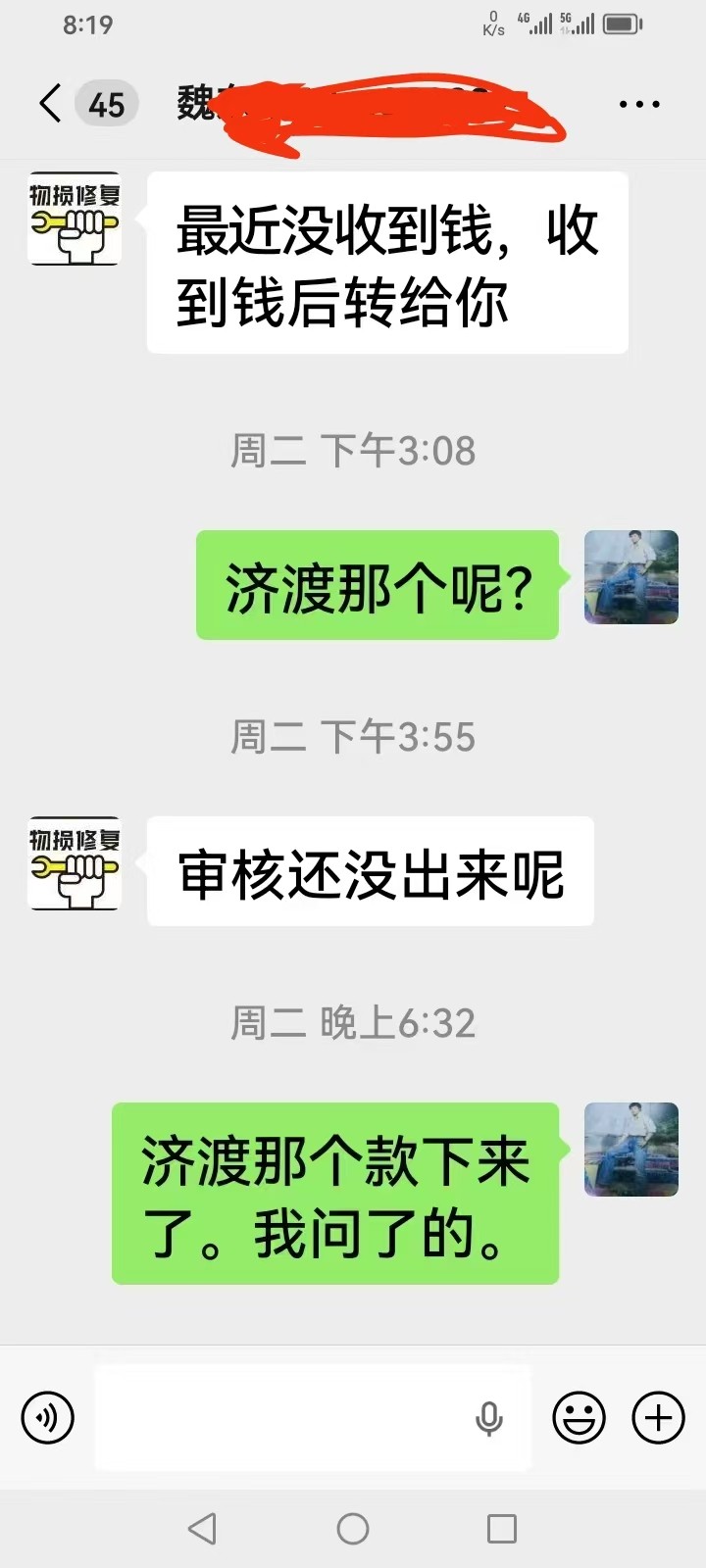Open my avatar next to 济渡那个呢?
706x1568 pixels.
click(x=631, y=577)
